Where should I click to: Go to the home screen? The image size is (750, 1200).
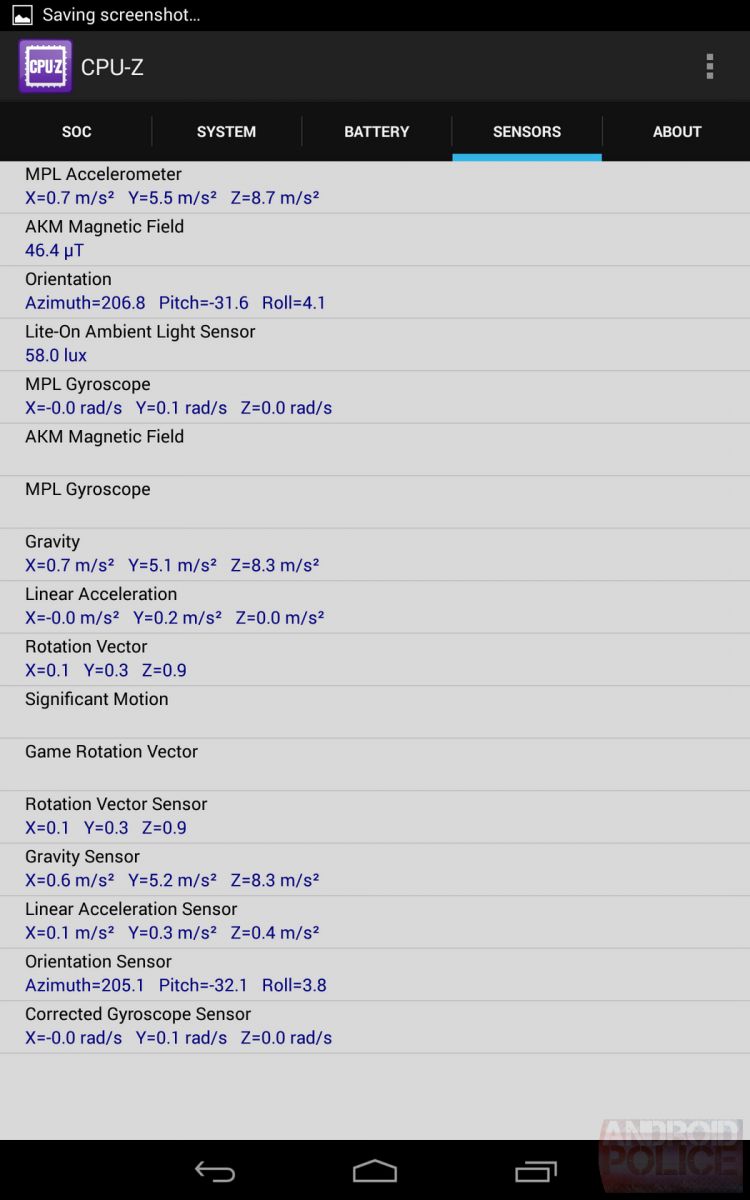coord(375,1171)
